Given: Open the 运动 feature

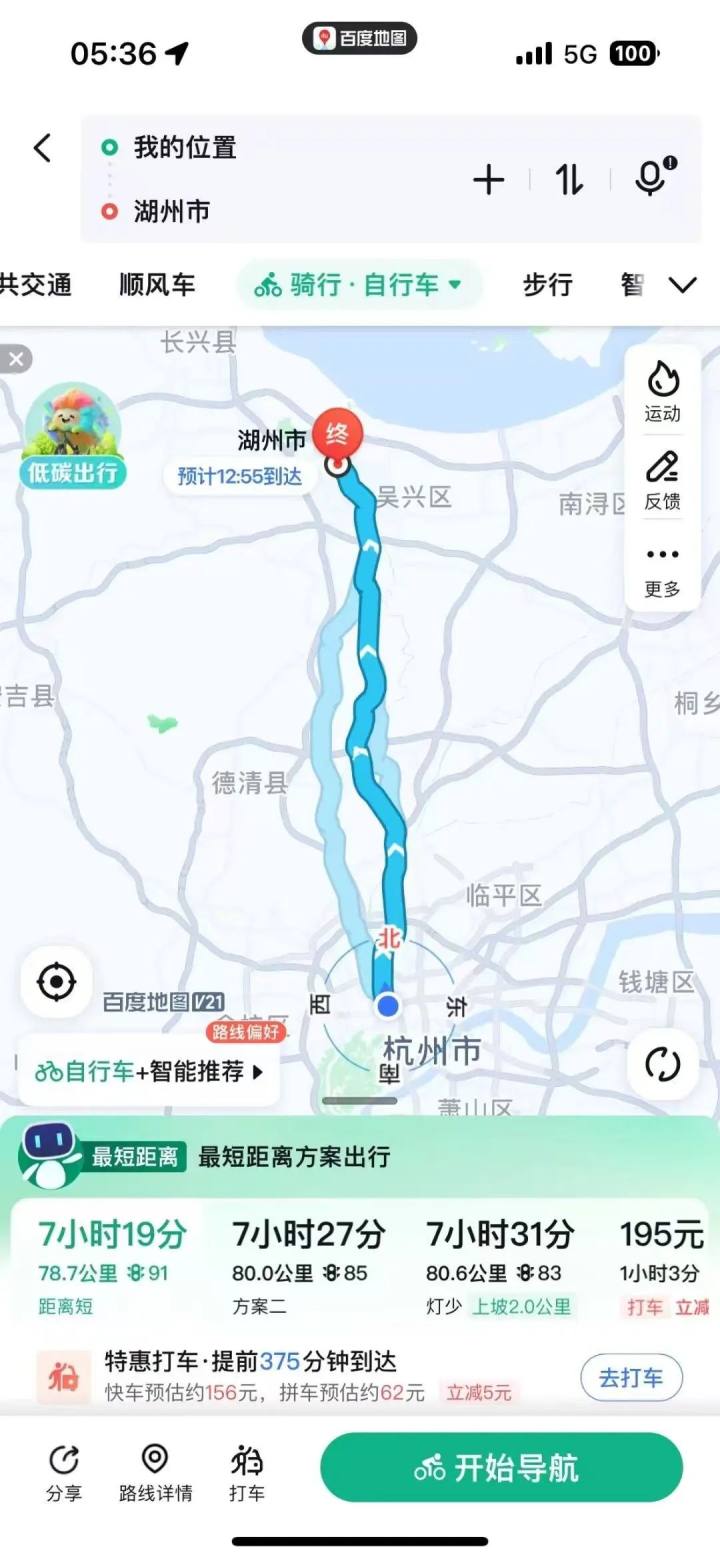Looking at the screenshot, I should [x=662, y=391].
